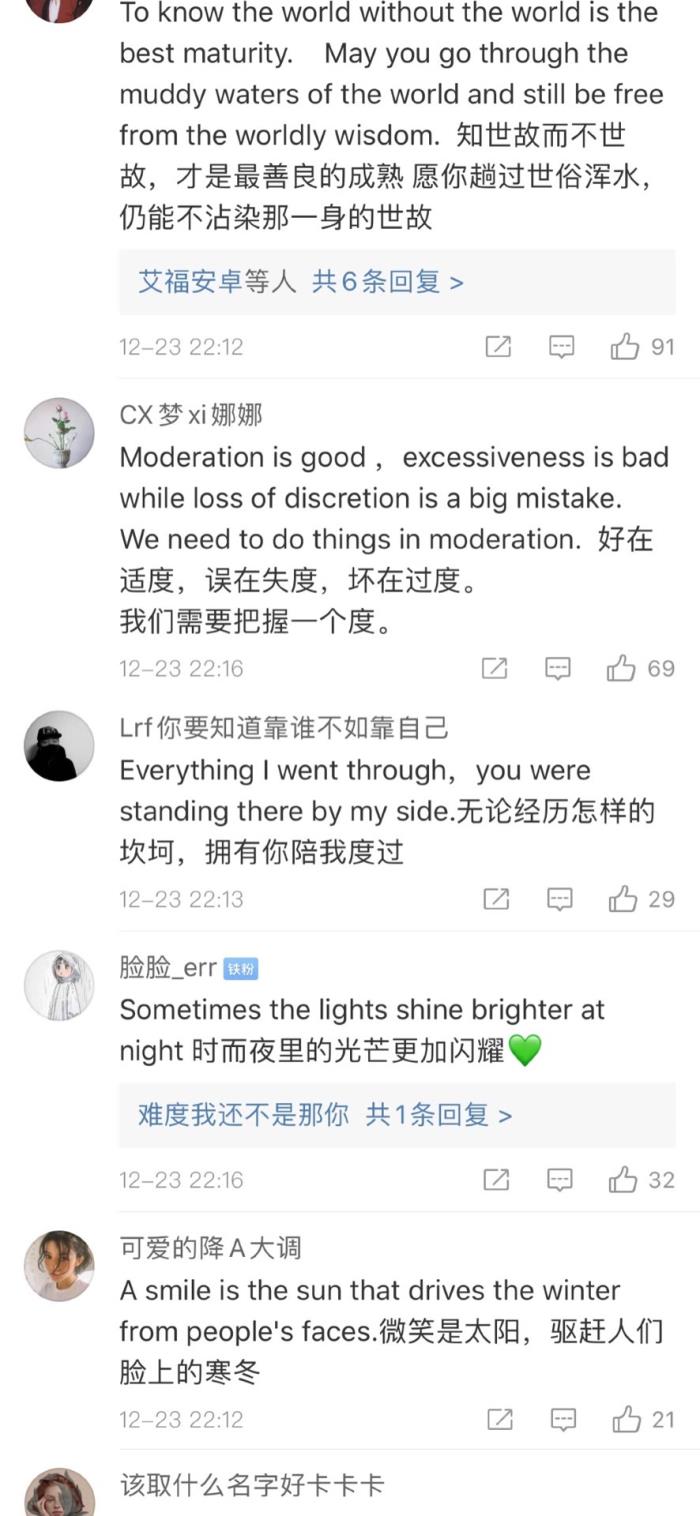Viewport: 700px width, 1516px height.
Task: Like the comment with 91 likes
Action: (626, 347)
